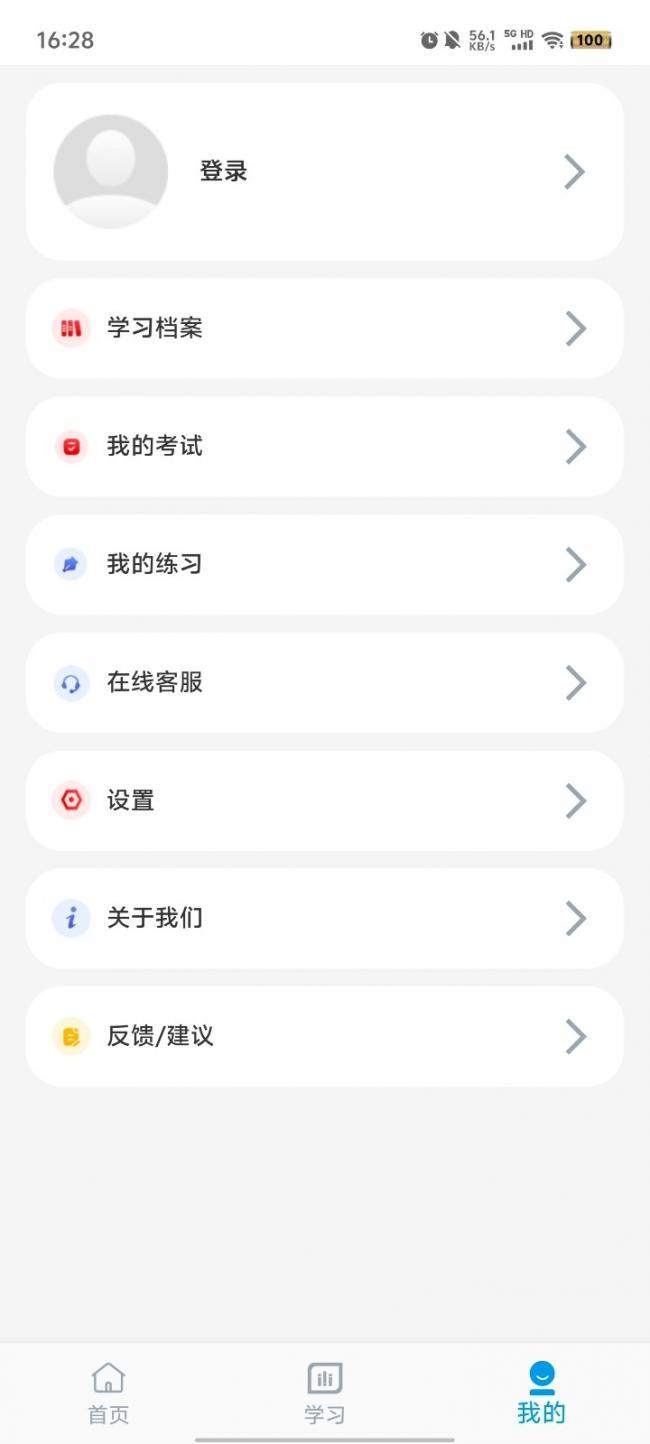Tap the profile avatar placeholder
The image size is (650, 1444).
[110, 171]
